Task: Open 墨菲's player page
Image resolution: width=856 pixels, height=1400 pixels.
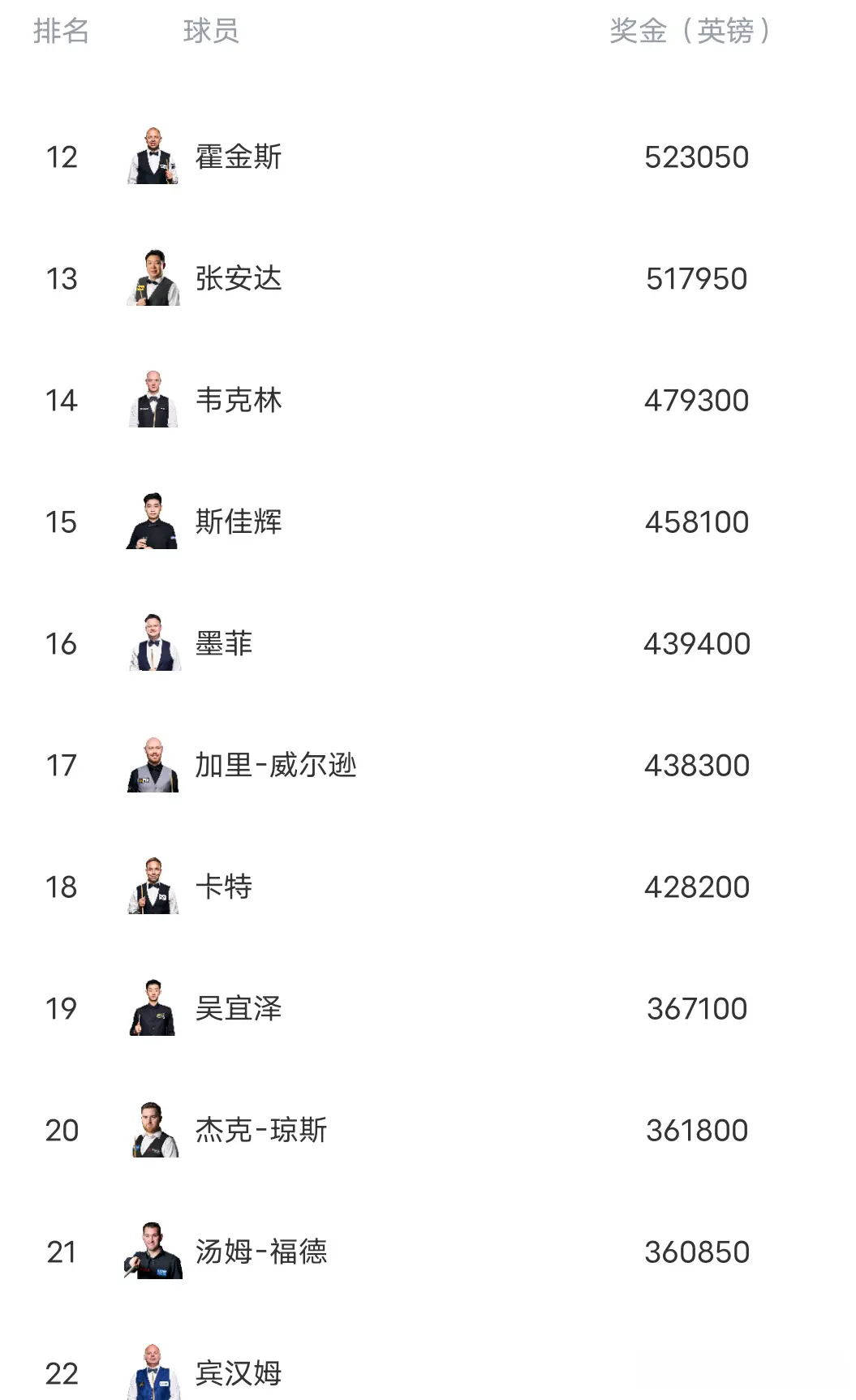Action: (224, 643)
